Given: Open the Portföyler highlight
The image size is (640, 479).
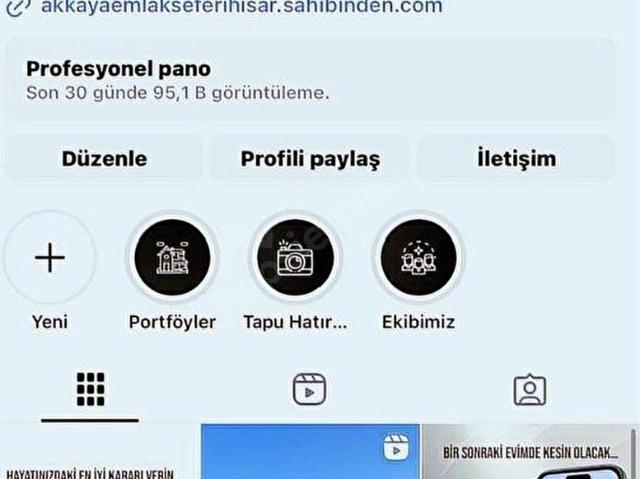Looking at the screenshot, I should (172, 258).
